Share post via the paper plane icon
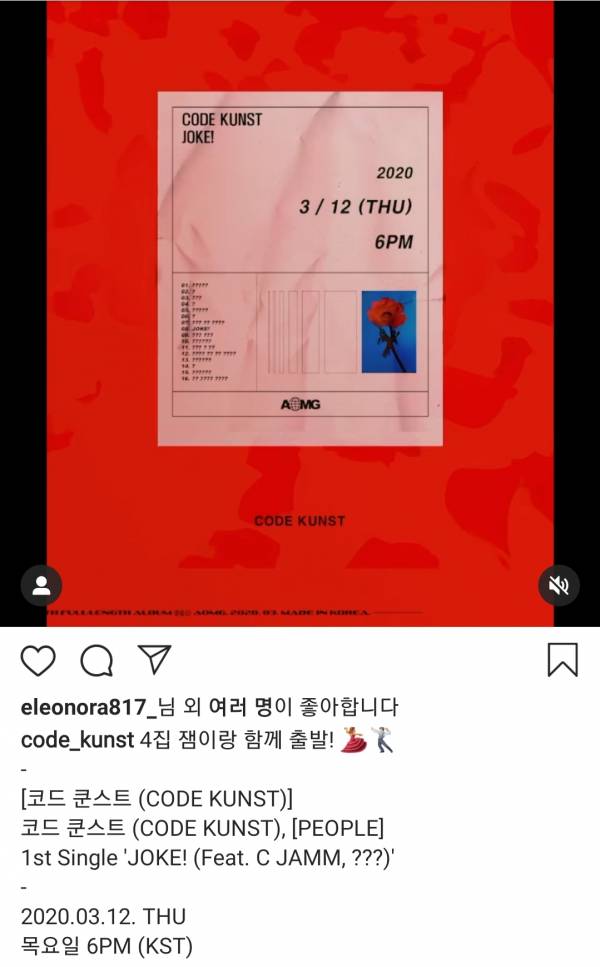Screen dimensions: 600x967 pos(154,659)
